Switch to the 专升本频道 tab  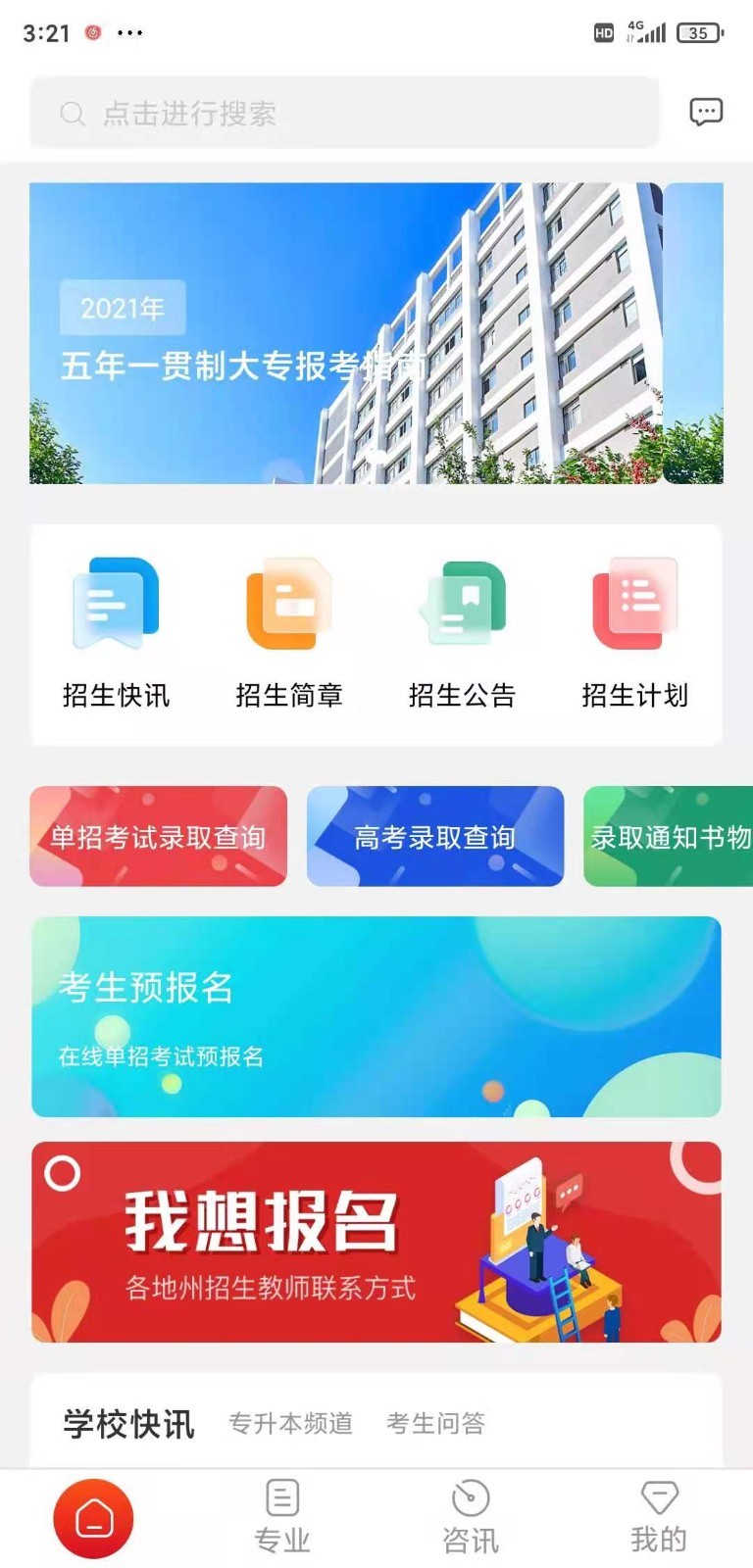(x=290, y=1423)
